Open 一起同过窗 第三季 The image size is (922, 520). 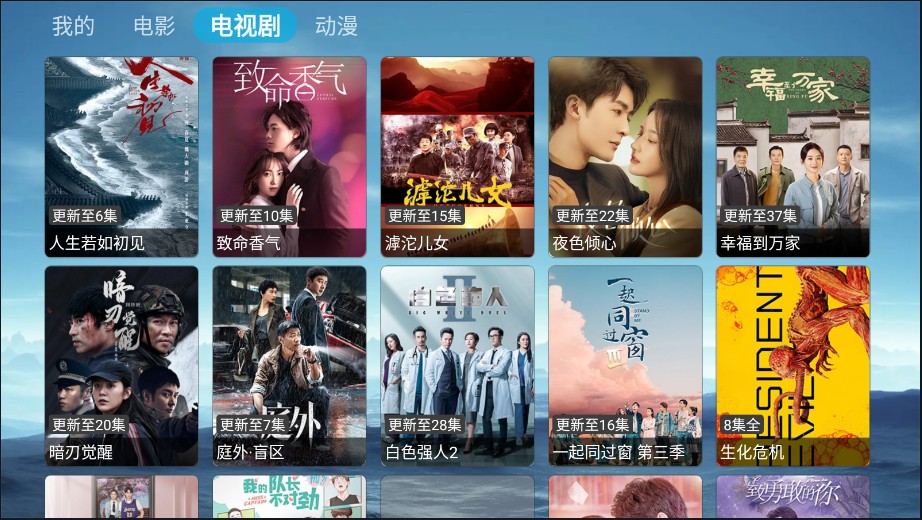(625, 366)
